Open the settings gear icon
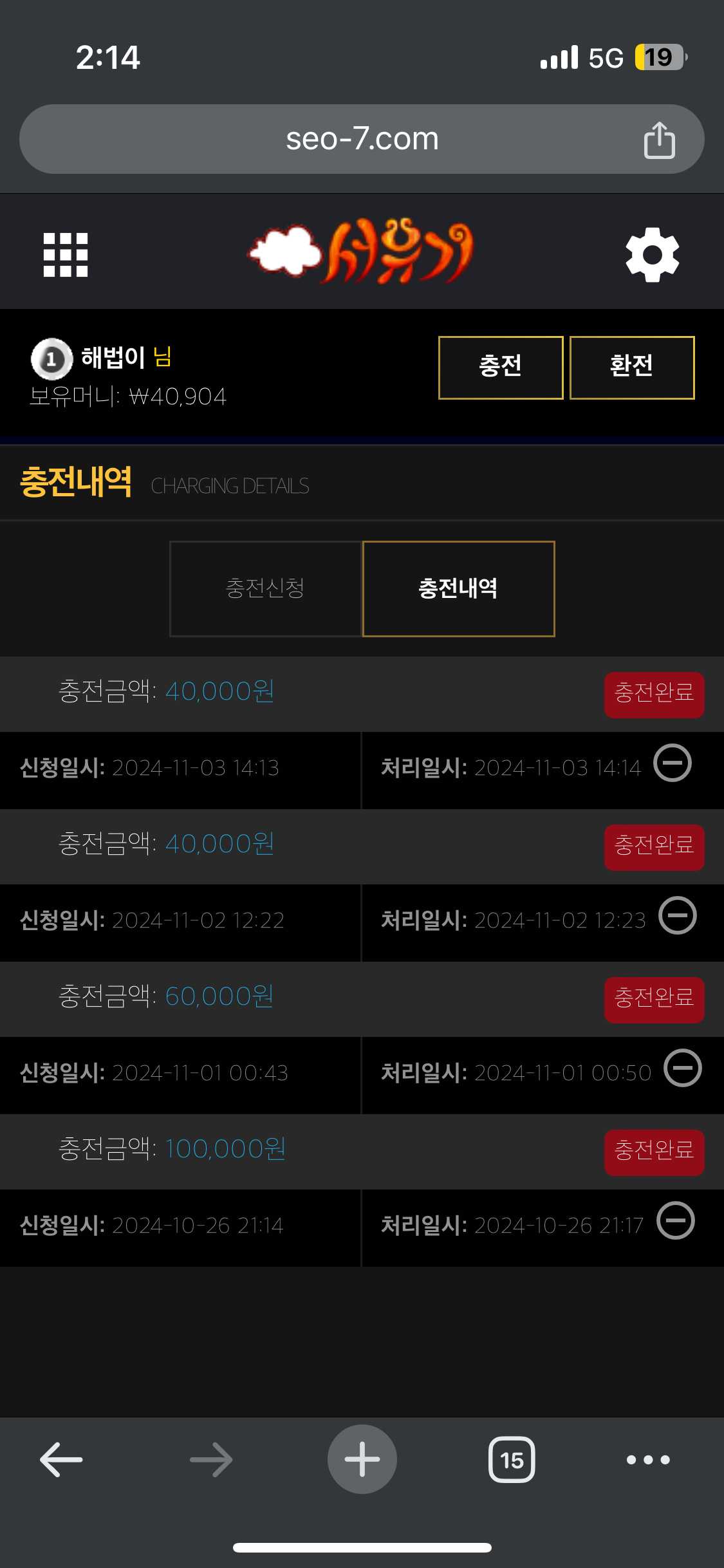Image resolution: width=724 pixels, height=1568 pixels. point(653,255)
